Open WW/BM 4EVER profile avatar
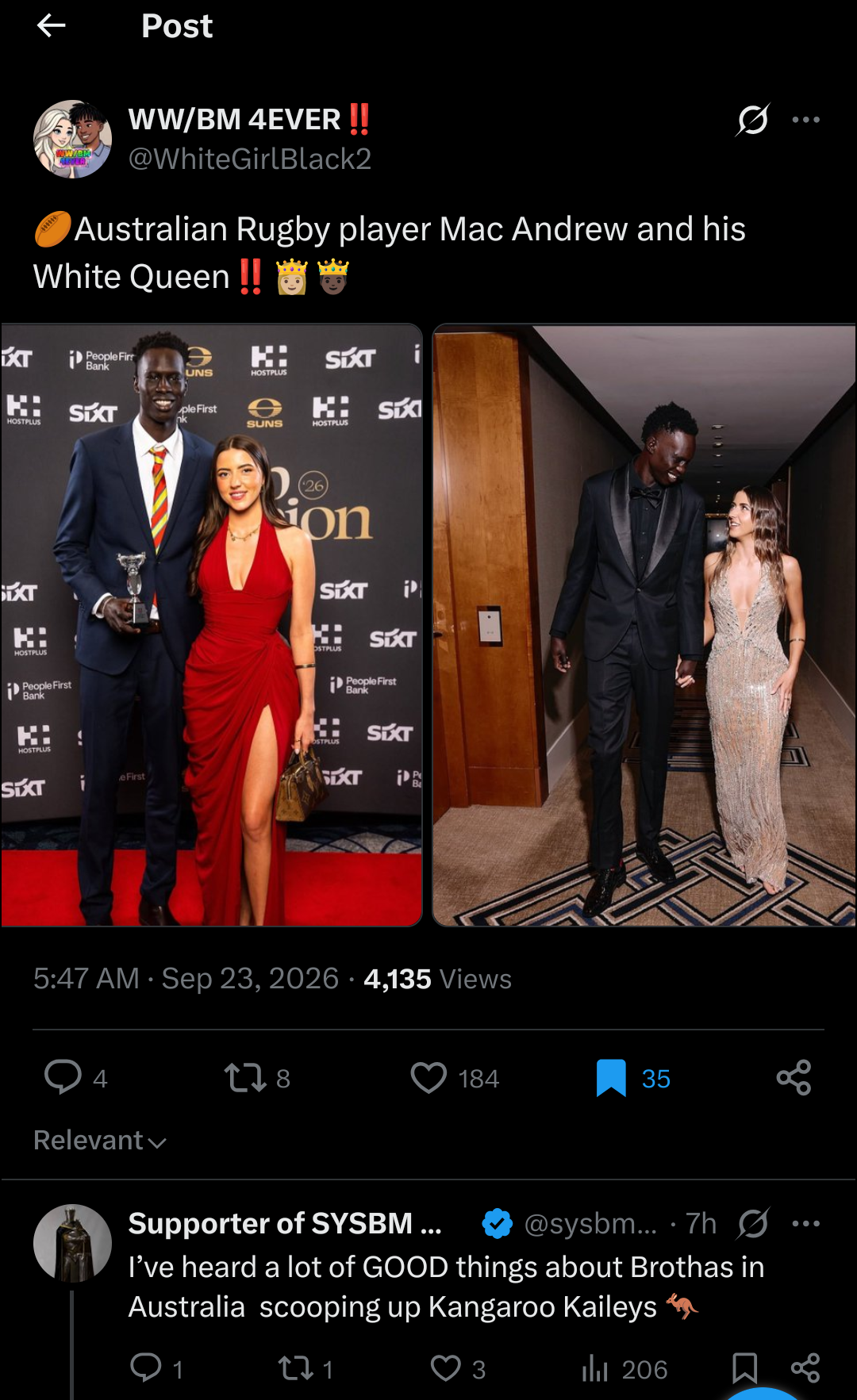 point(72,139)
